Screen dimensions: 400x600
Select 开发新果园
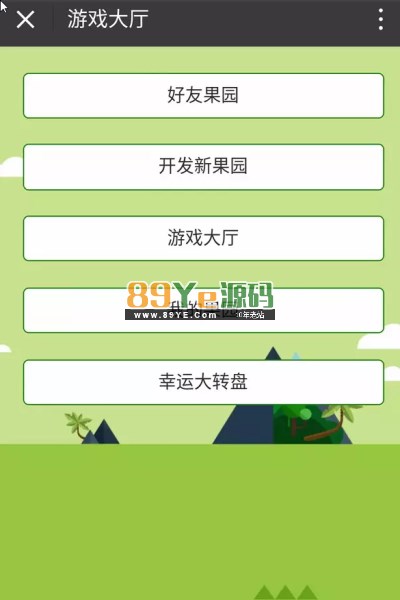tap(203, 167)
